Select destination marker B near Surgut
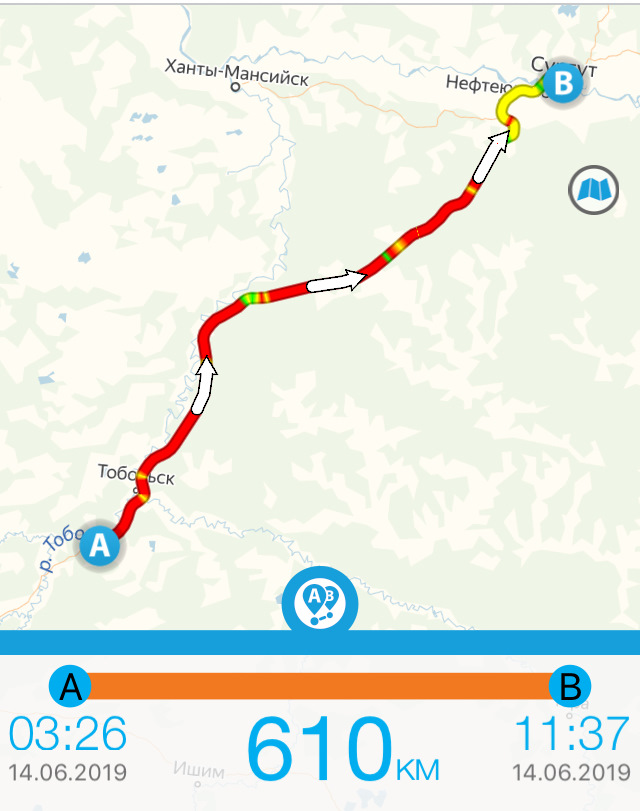Viewport: 640px width, 811px height. tap(563, 84)
